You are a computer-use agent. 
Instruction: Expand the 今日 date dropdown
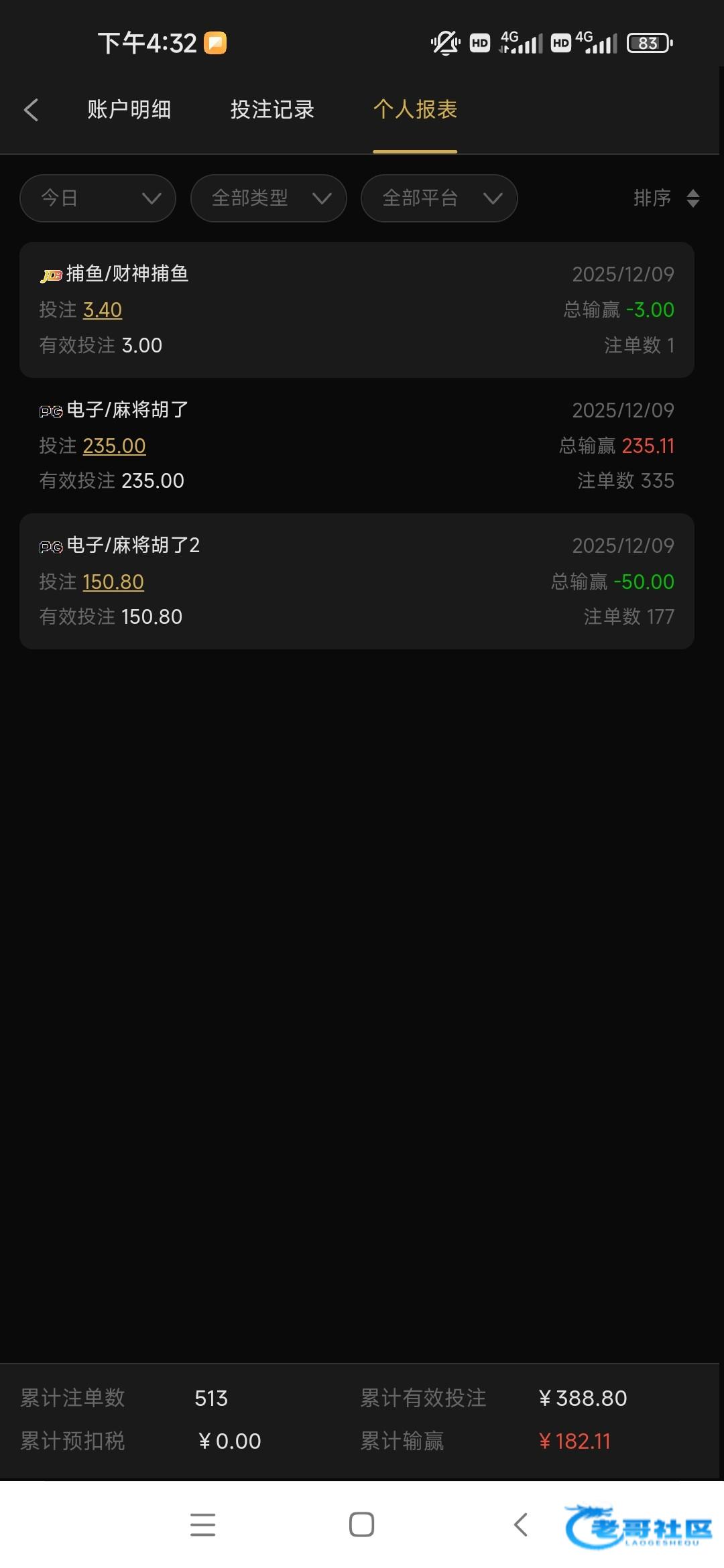(x=98, y=198)
